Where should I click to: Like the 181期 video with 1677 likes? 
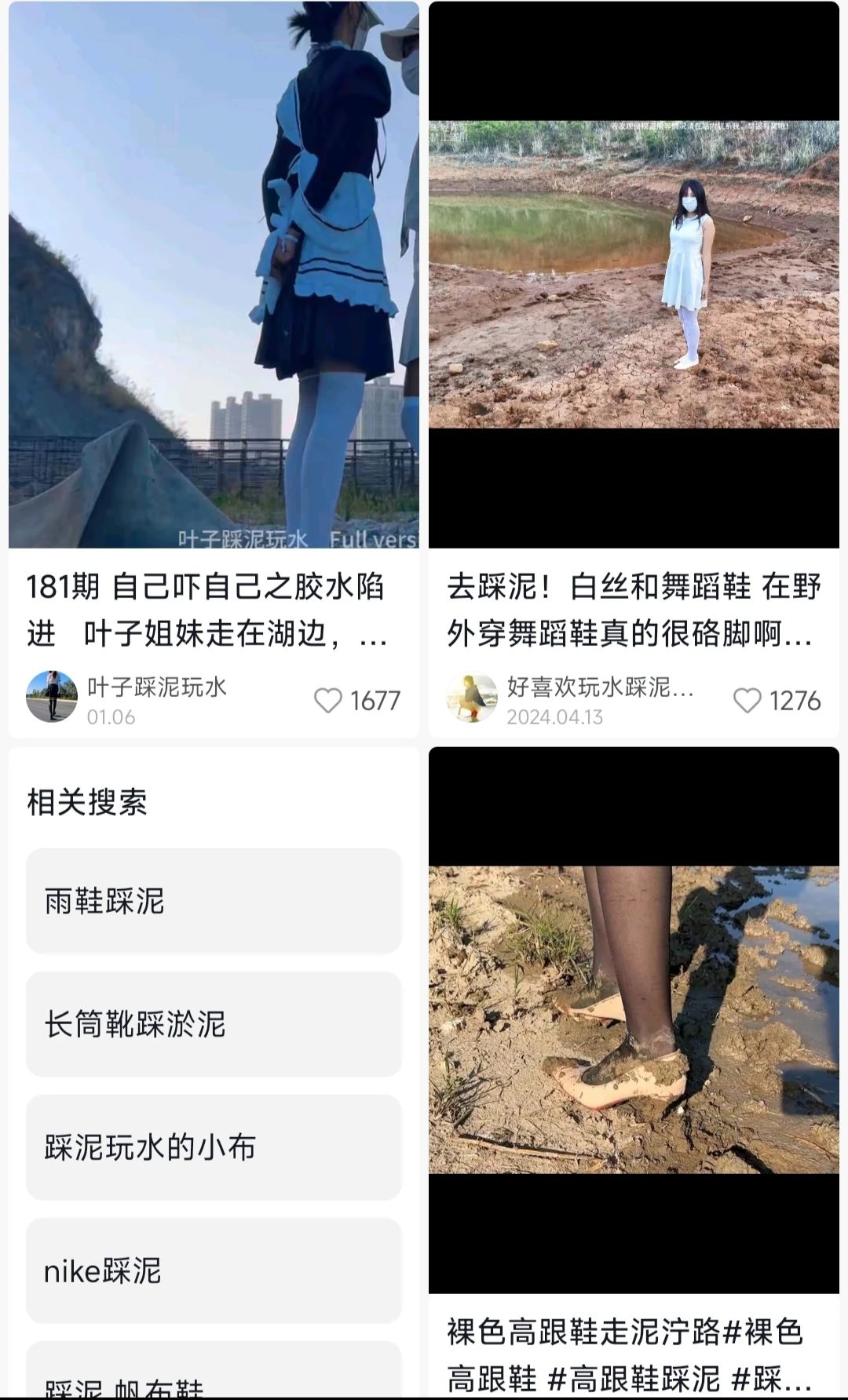328,700
